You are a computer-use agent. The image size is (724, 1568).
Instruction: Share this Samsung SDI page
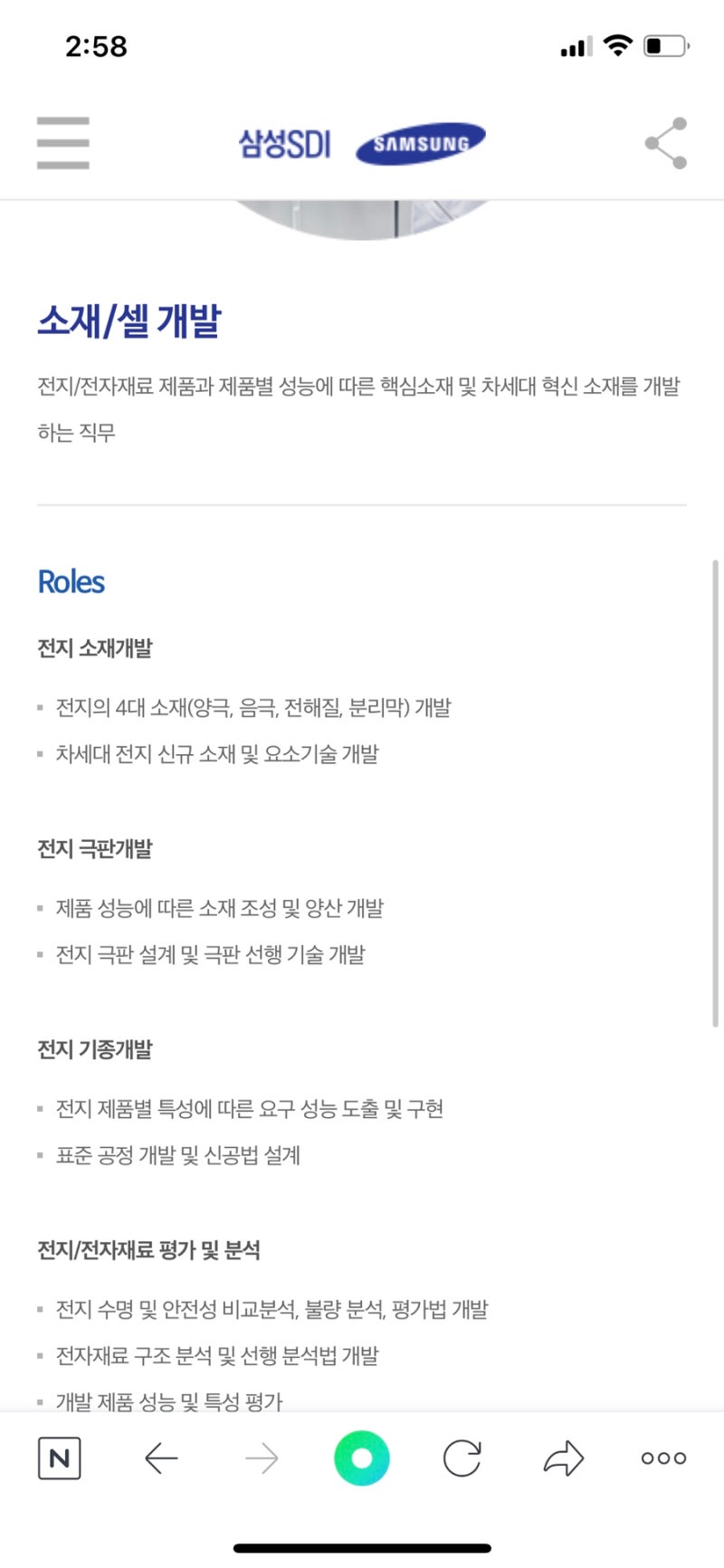tap(666, 143)
